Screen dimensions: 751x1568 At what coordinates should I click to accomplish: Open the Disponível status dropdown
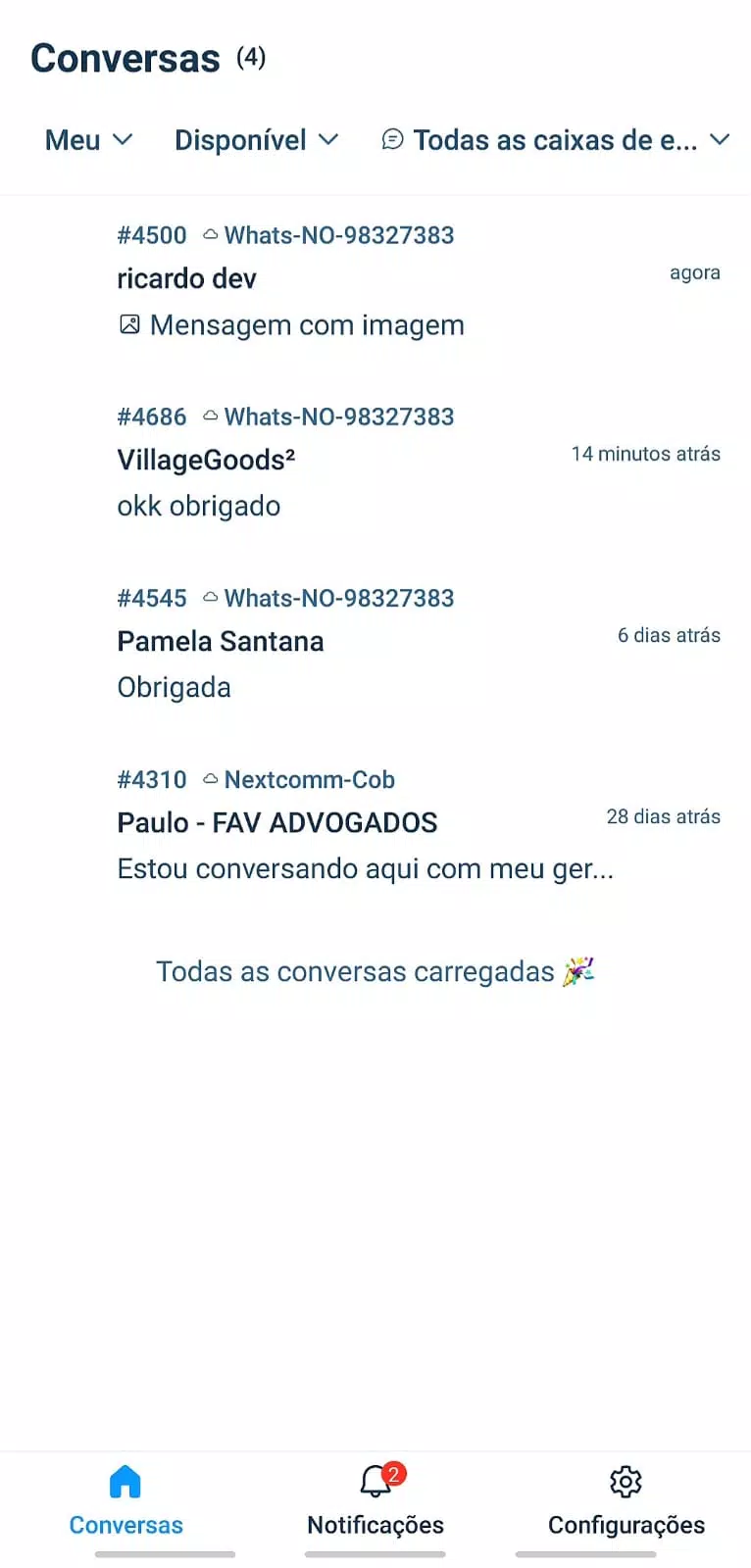(257, 140)
